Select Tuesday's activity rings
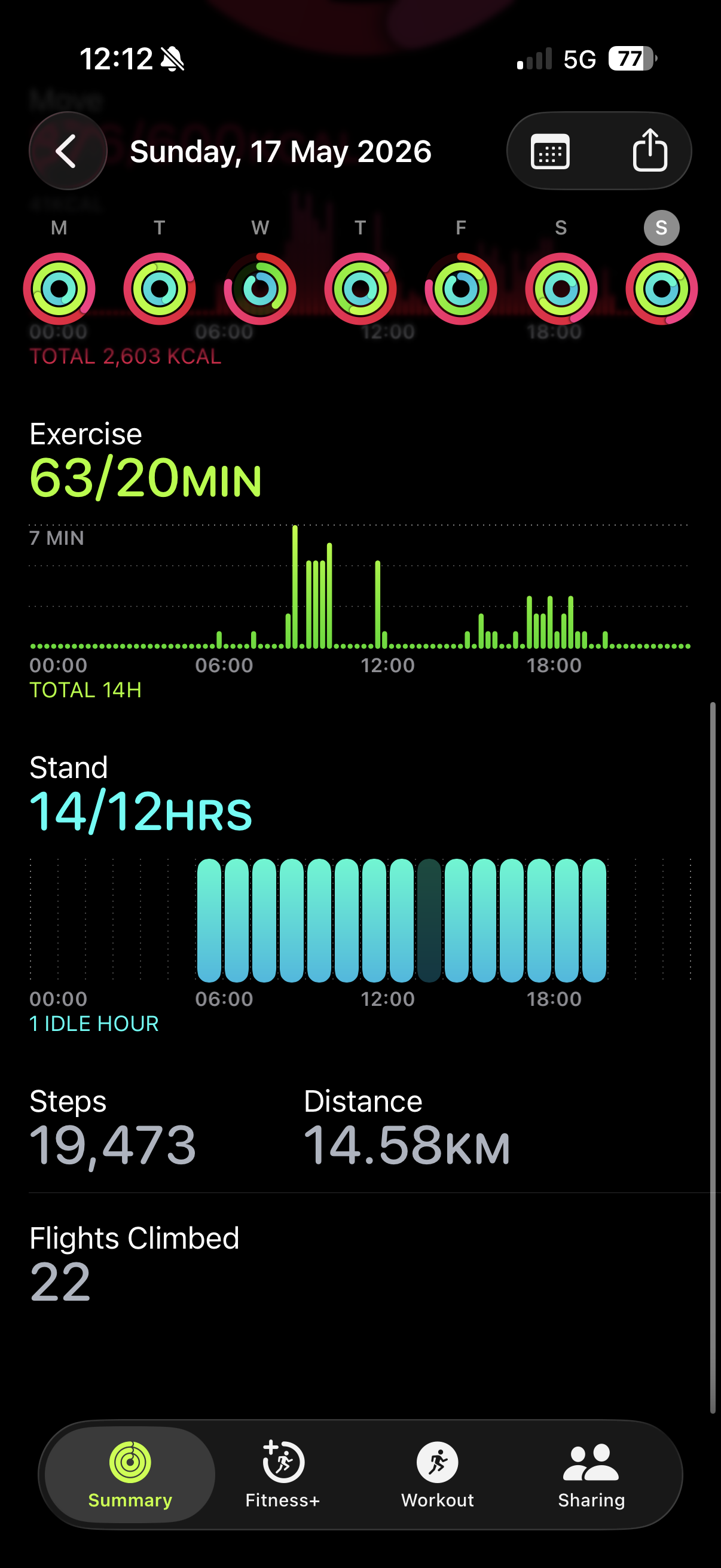Screen dimensions: 721x1568 coord(160,288)
